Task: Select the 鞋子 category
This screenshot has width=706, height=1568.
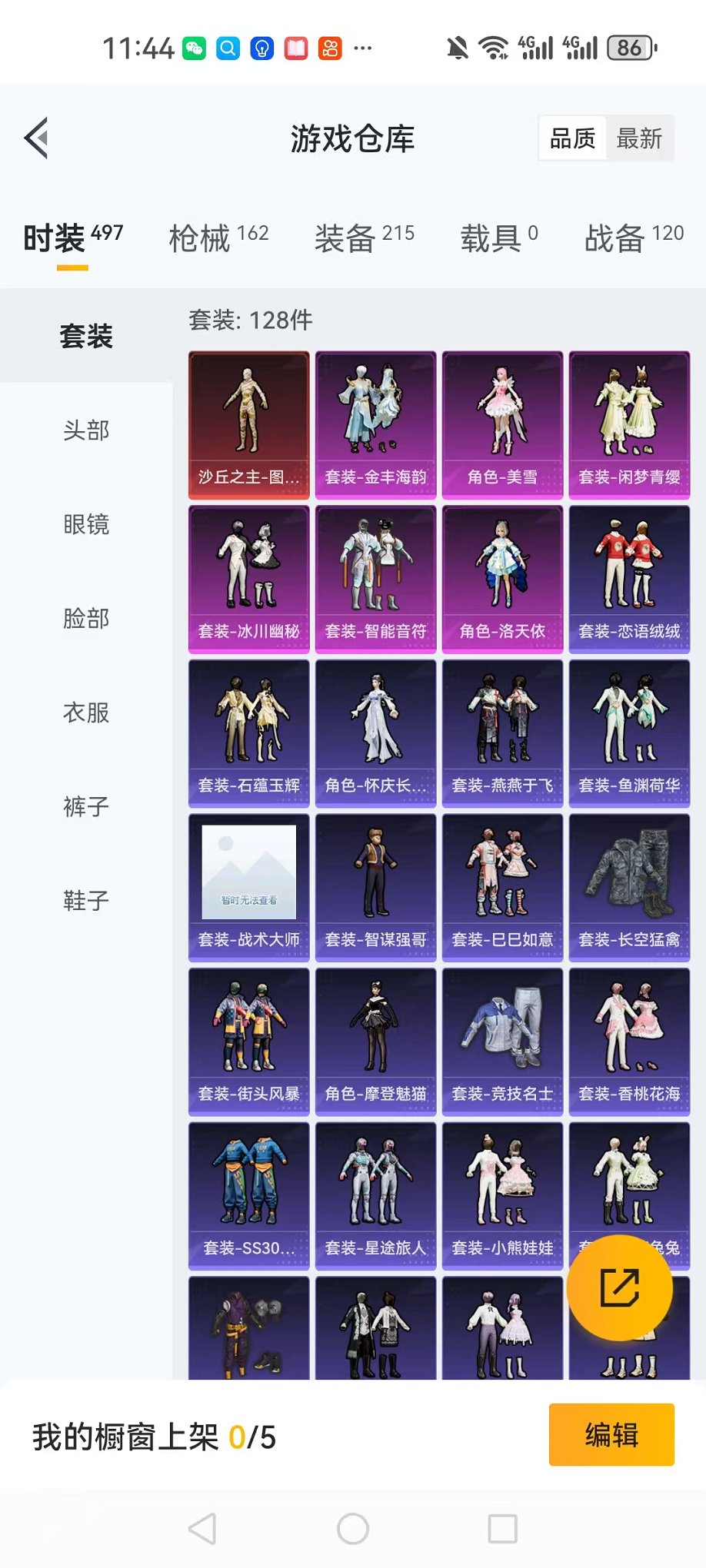Action: pos(86,900)
